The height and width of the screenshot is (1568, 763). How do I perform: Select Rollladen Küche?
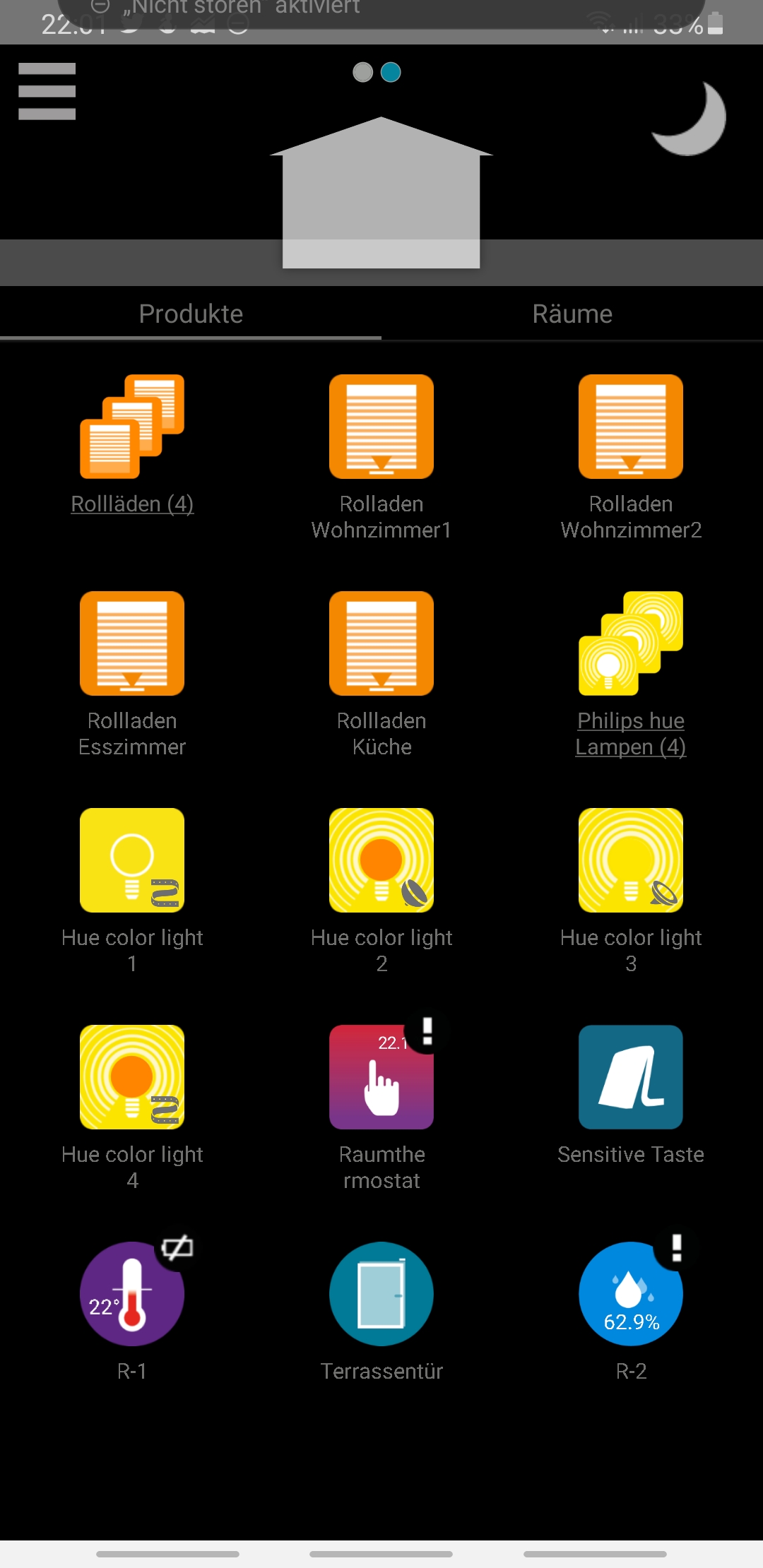[381, 644]
